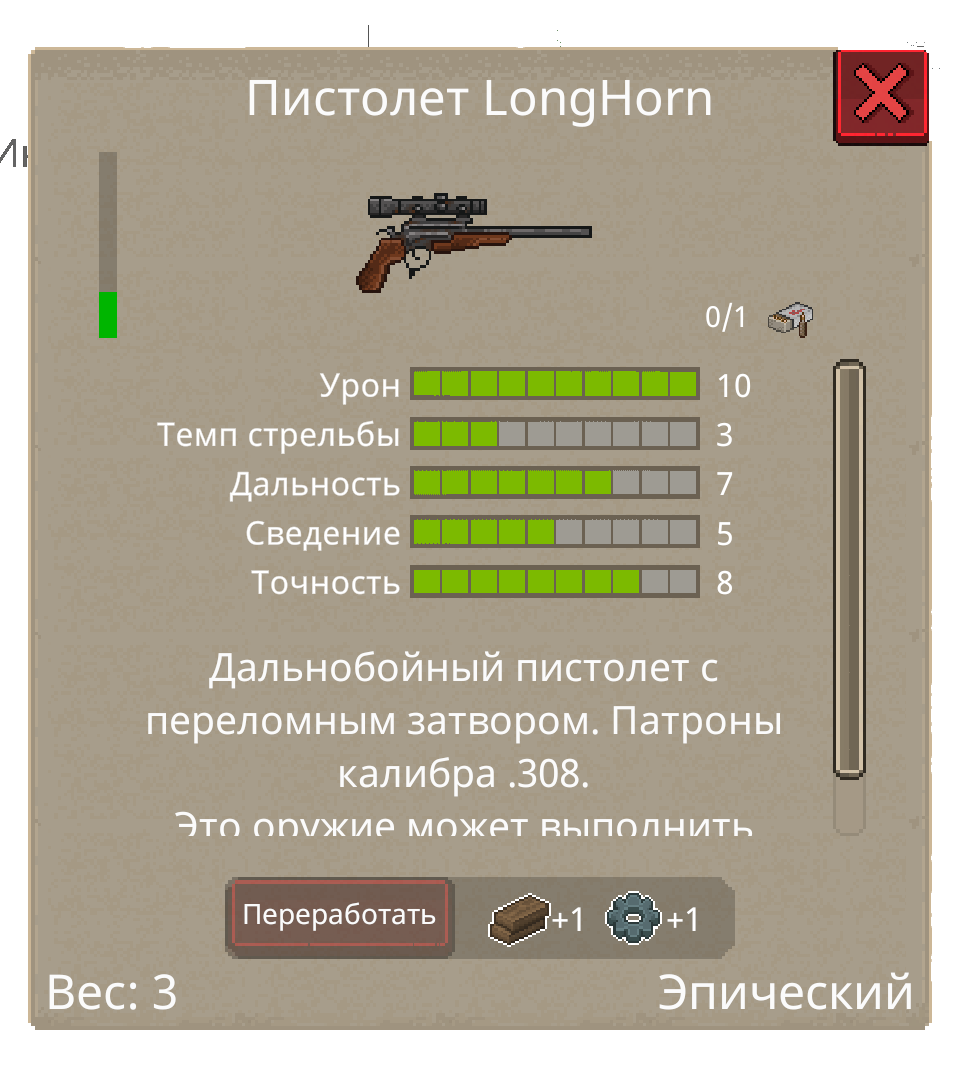Viewport: 969px width, 1080px height.
Task: Close the LongHorn pistol info dialog
Action: point(881,96)
